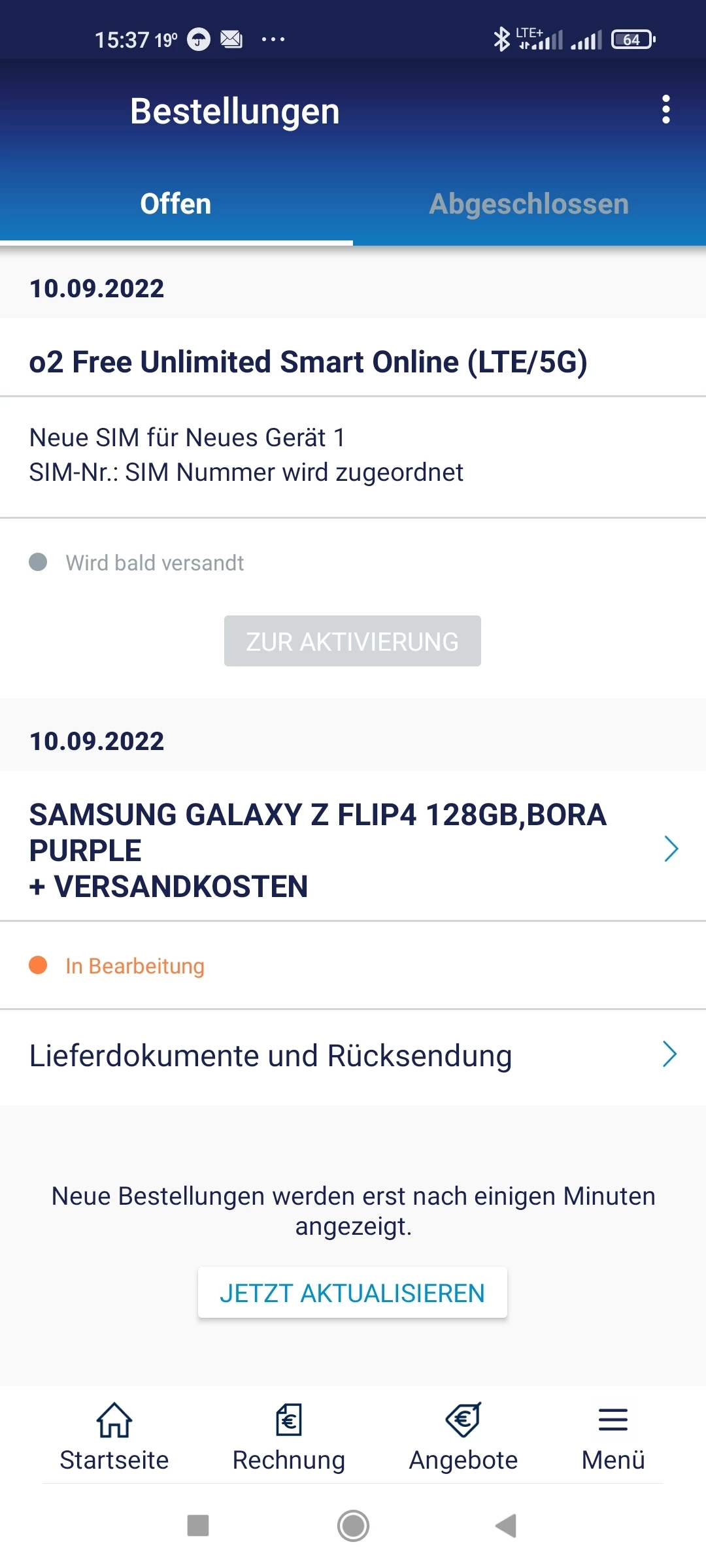Viewport: 706px width, 1568px height.
Task: Tap the system home button
Action: [353, 1526]
